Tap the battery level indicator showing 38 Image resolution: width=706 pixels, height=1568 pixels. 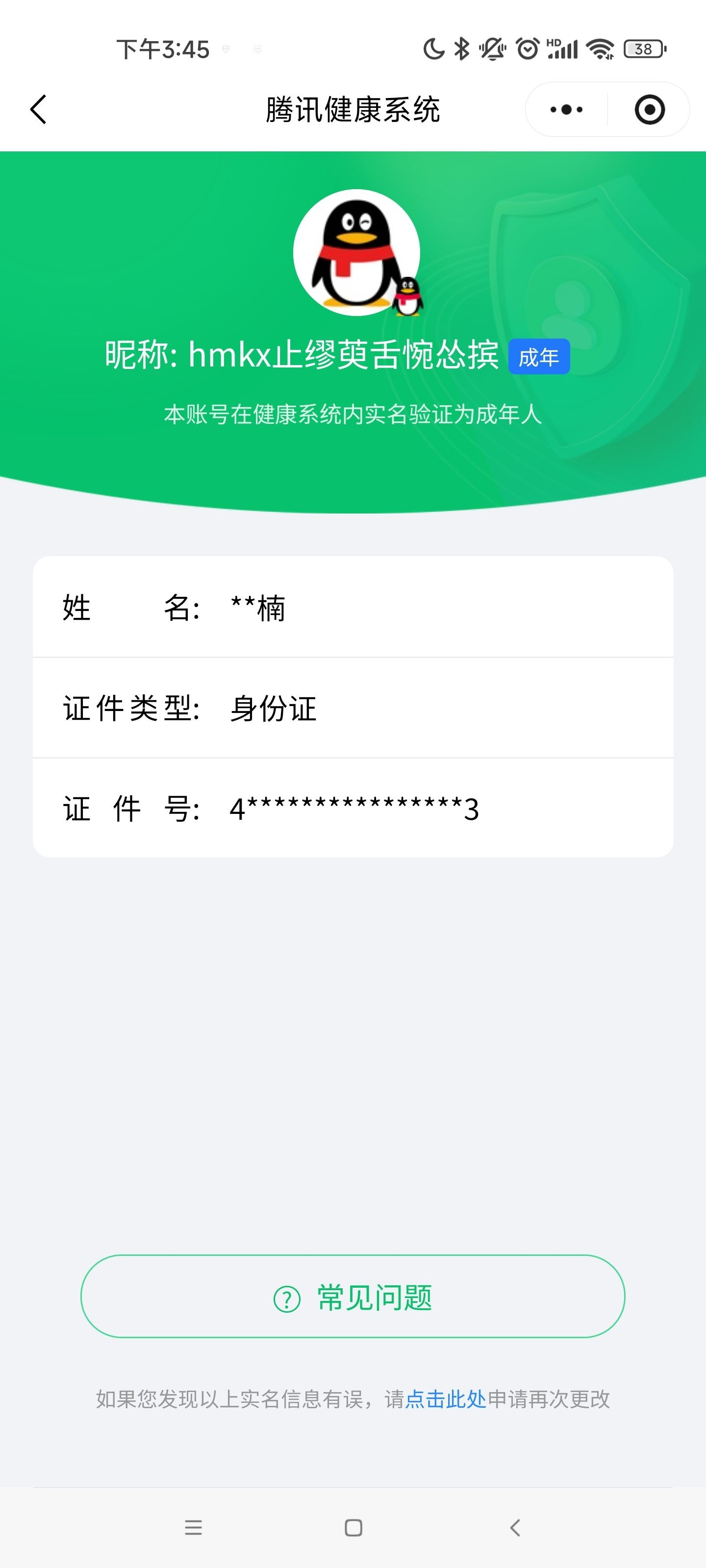tap(644, 49)
